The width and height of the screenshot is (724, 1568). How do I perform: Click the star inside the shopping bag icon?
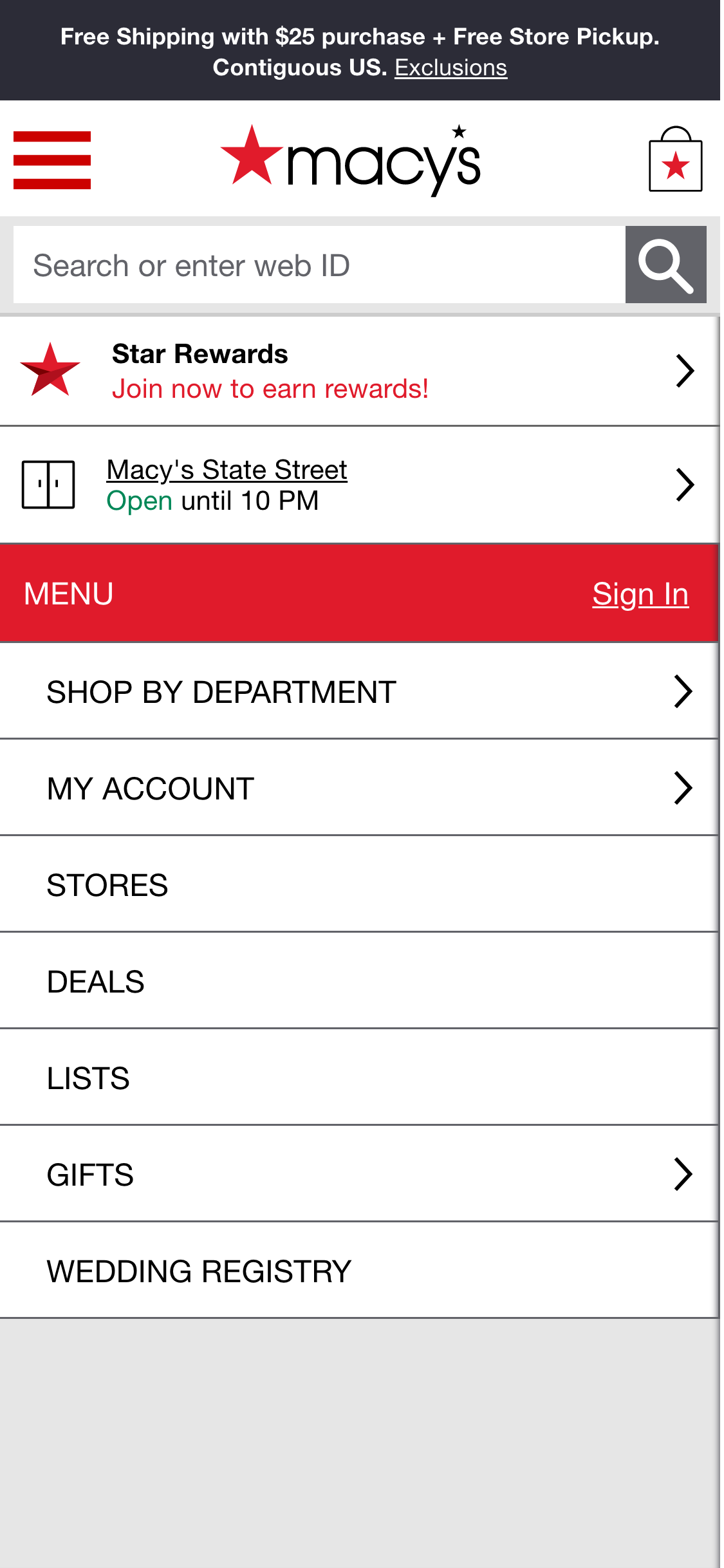point(676,166)
